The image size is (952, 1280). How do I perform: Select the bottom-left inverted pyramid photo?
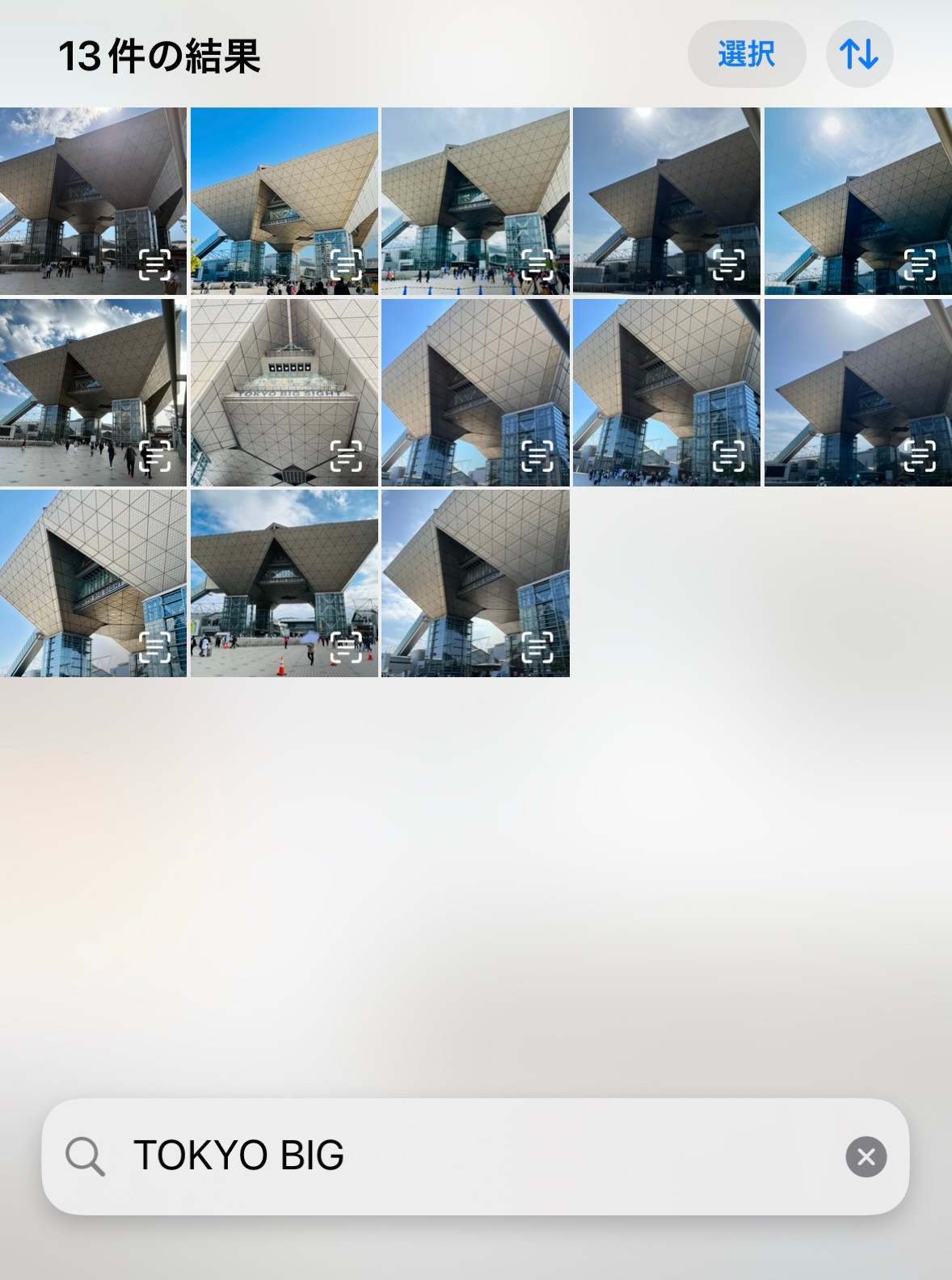[94, 583]
